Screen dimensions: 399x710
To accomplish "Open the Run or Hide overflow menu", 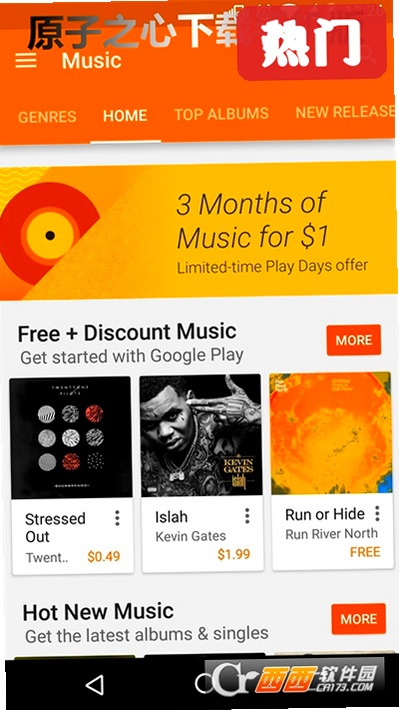I will click(x=377, y=513).
